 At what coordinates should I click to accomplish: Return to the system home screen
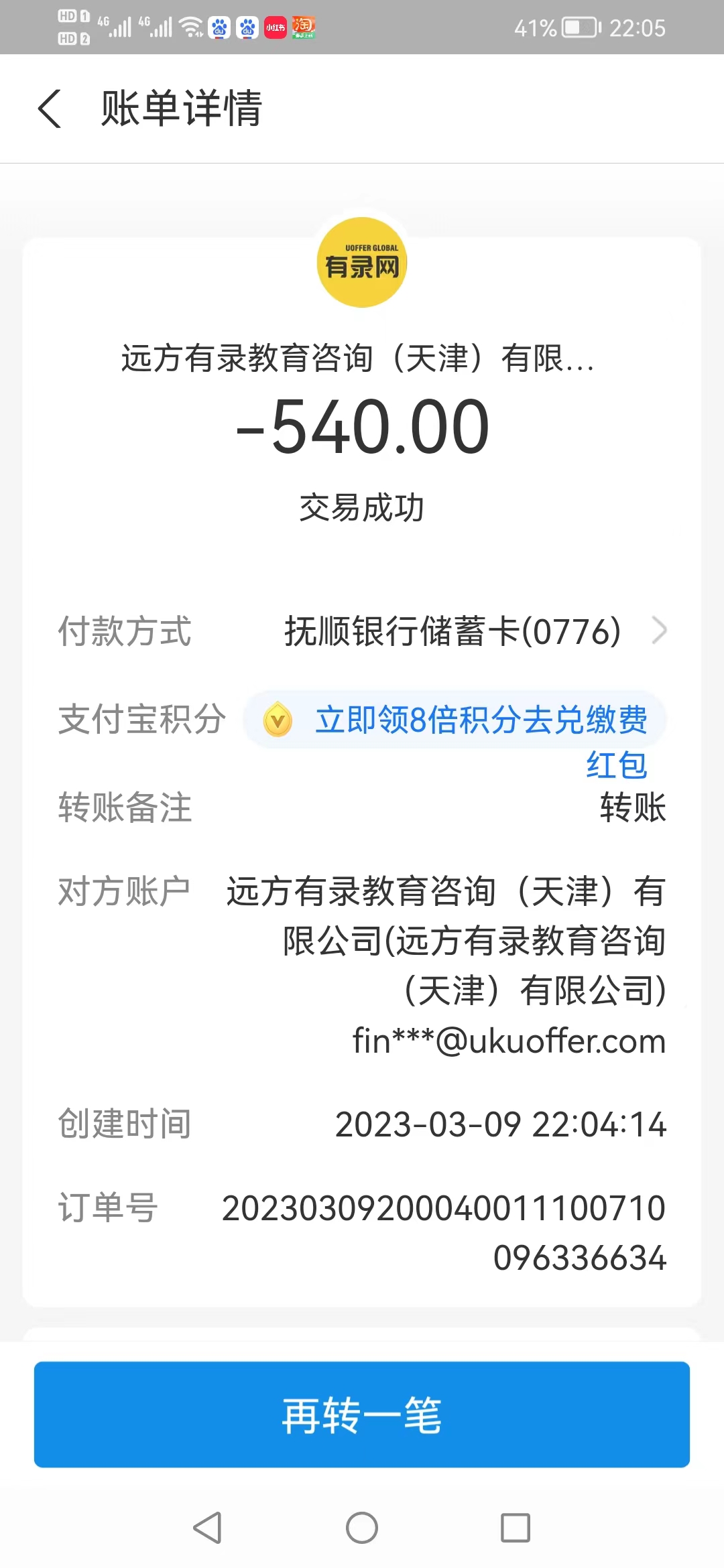click(x=362, y=1528)
